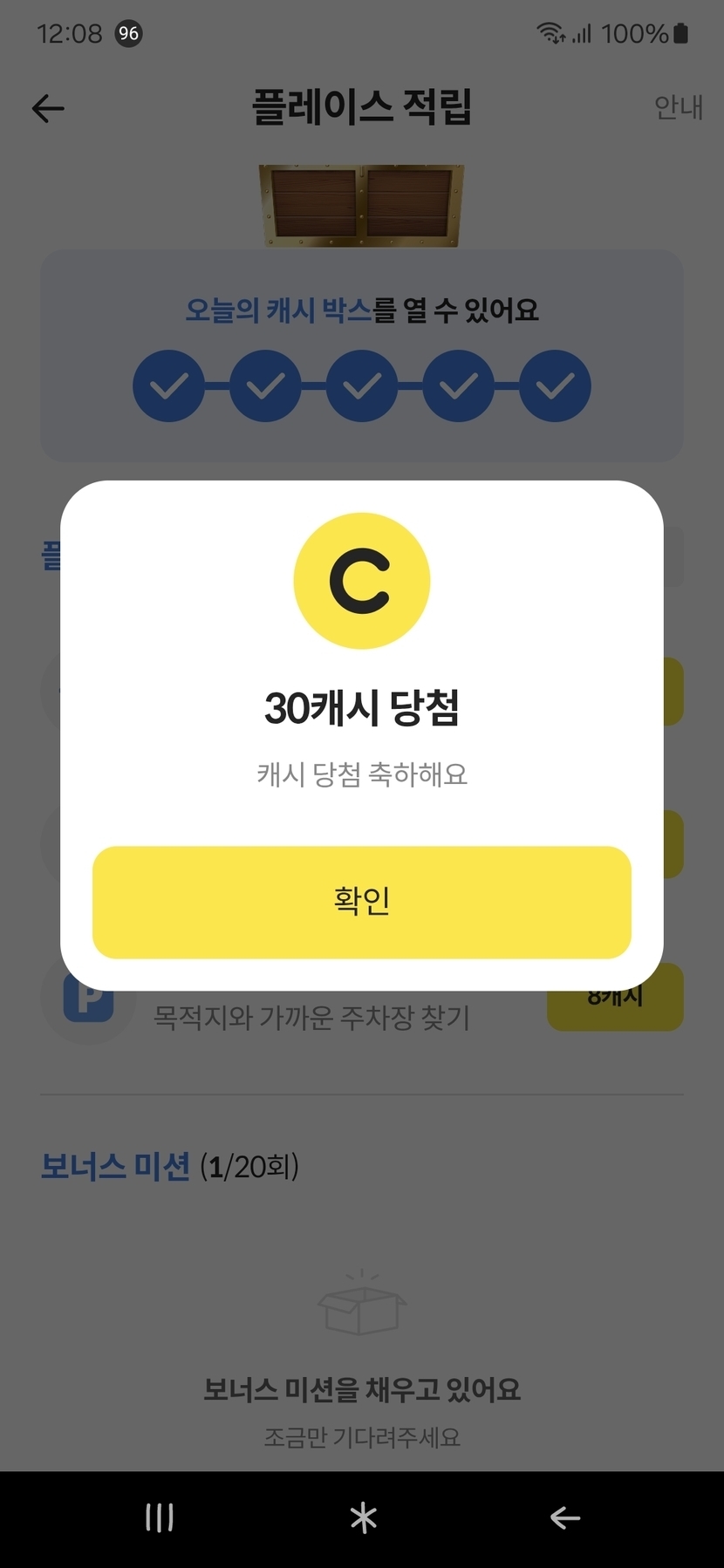724x1568 pixels.
Task: Open the recent apps view
Action: [x=159, y=1517]
